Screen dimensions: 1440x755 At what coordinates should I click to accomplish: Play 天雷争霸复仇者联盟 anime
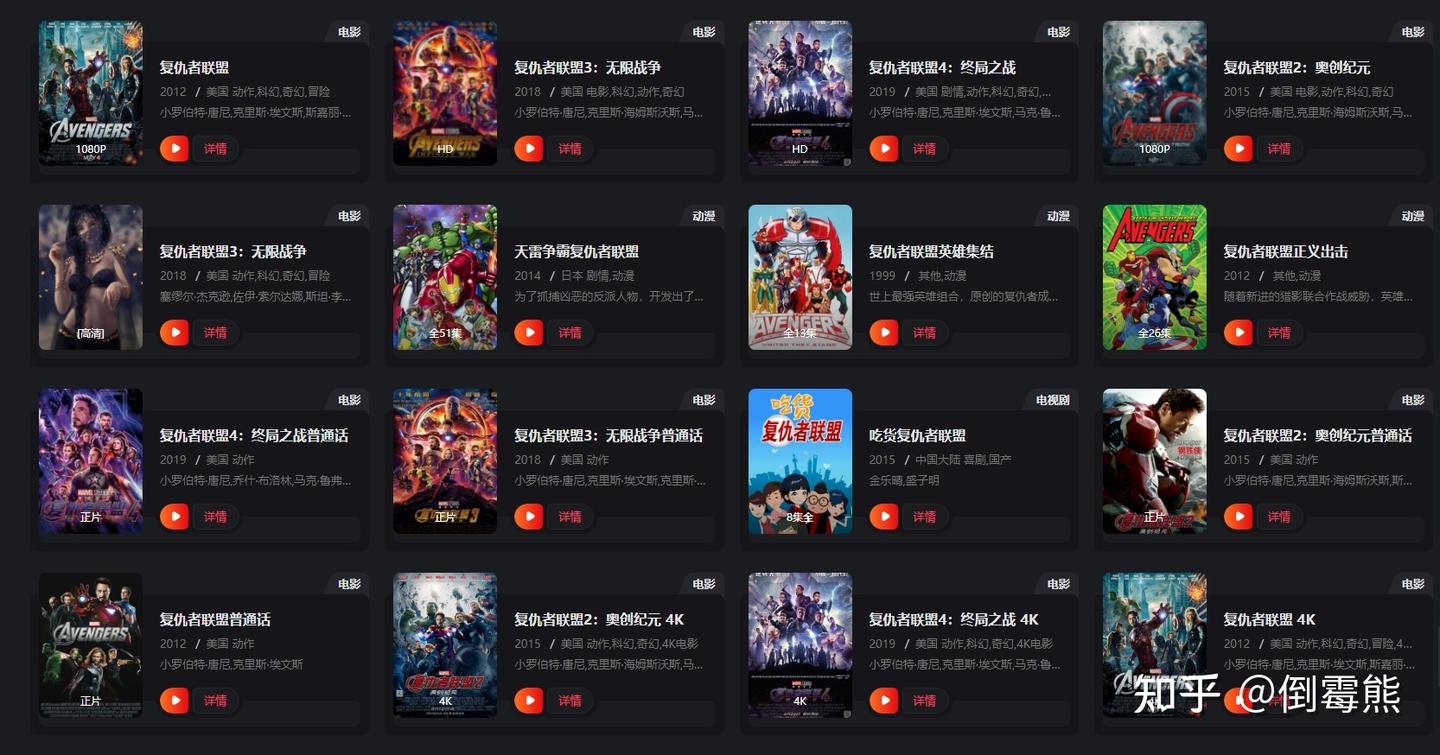[x=529, y=333]
